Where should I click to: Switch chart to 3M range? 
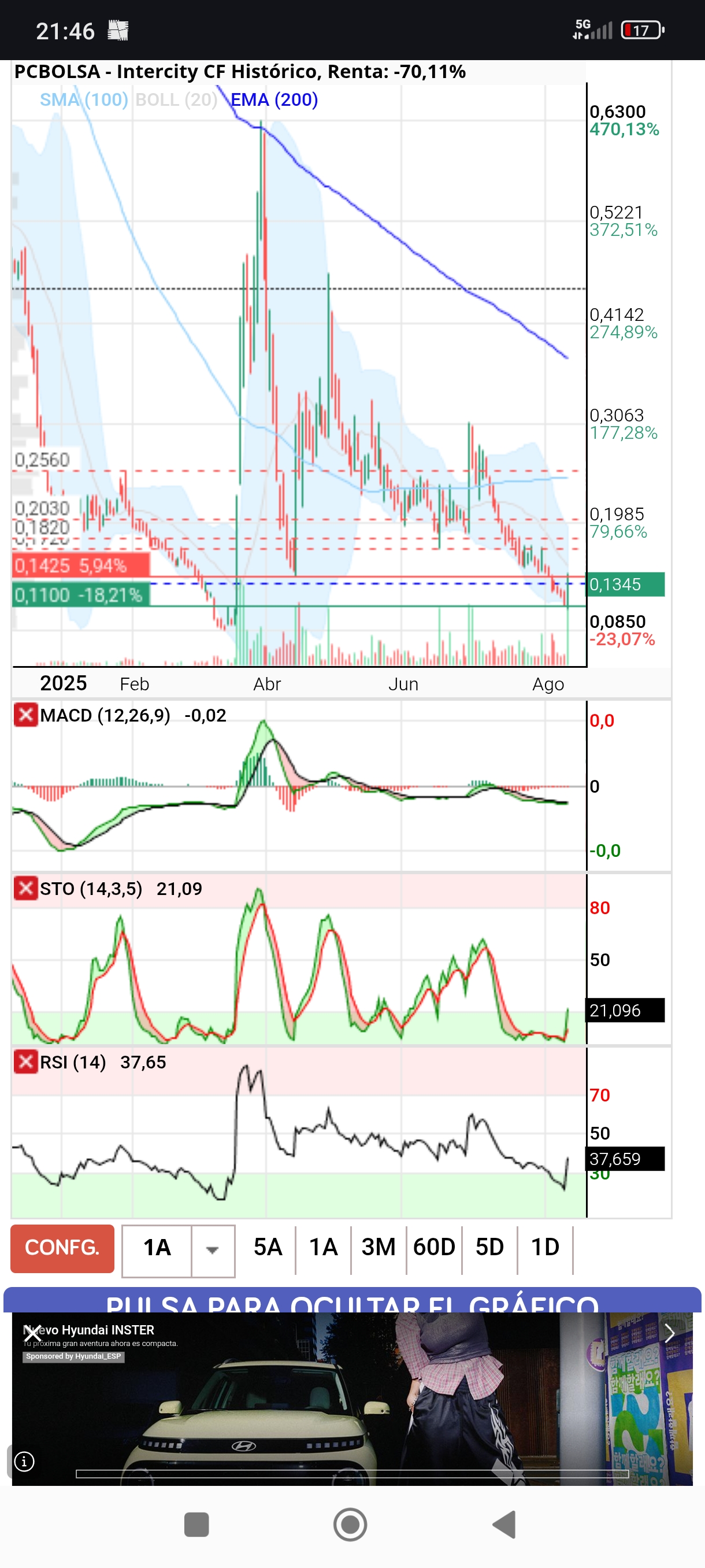379,1247
